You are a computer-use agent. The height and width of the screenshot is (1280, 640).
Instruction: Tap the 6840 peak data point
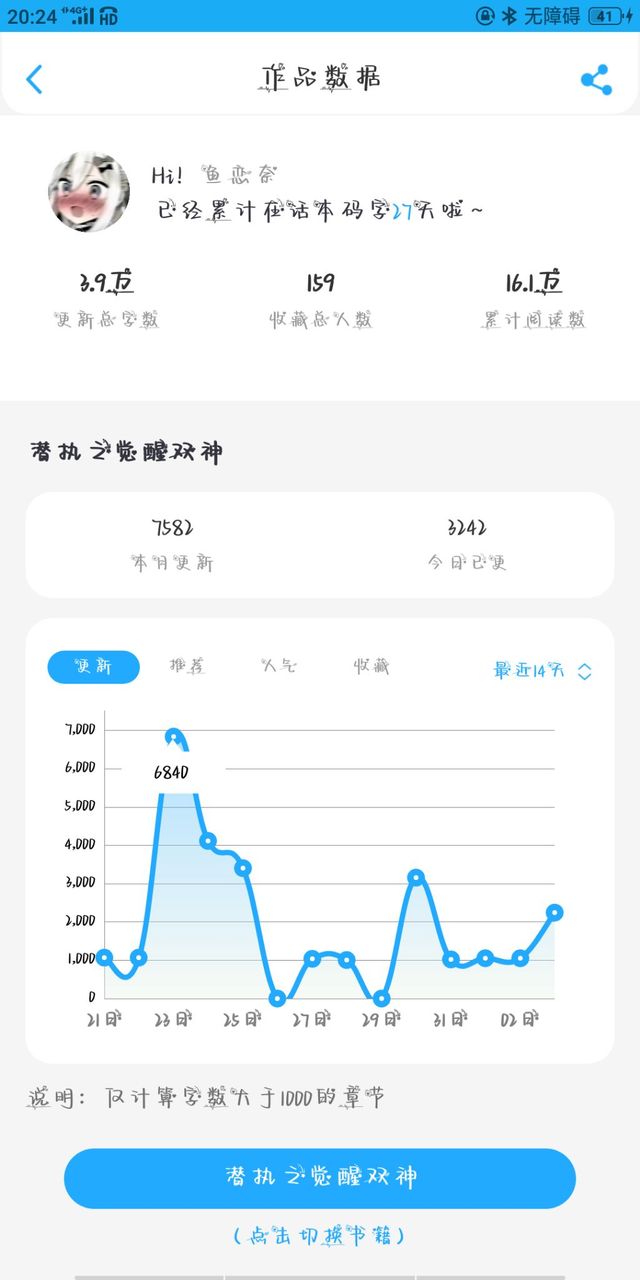pyautogui.click(x=173, y=738)
